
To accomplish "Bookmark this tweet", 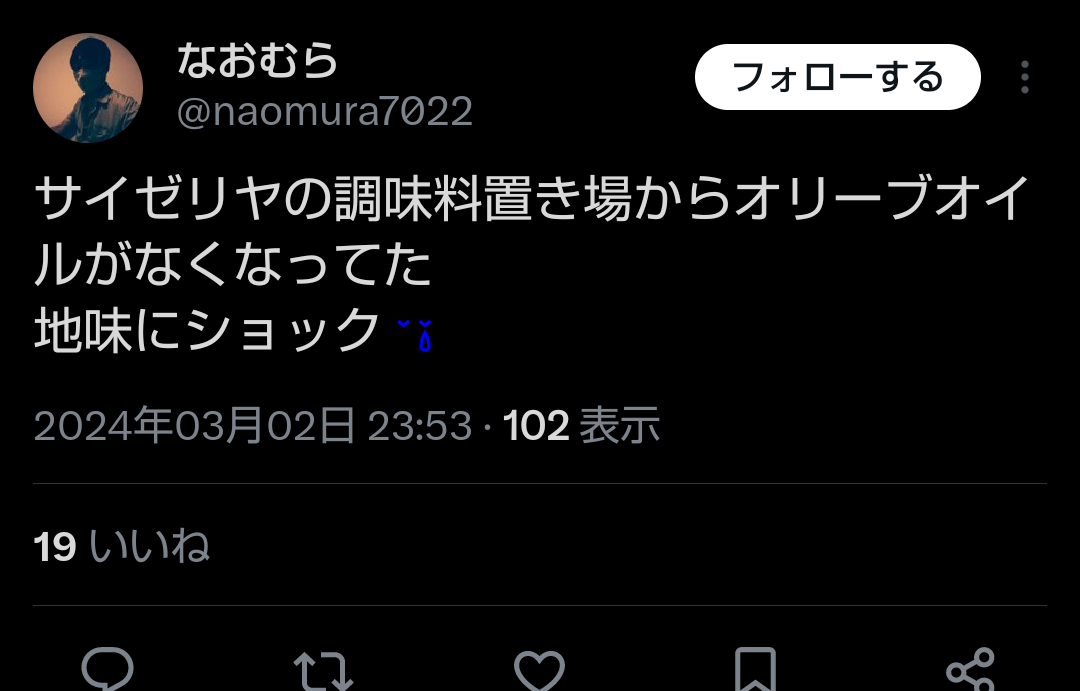I will [x=755, y=670].
